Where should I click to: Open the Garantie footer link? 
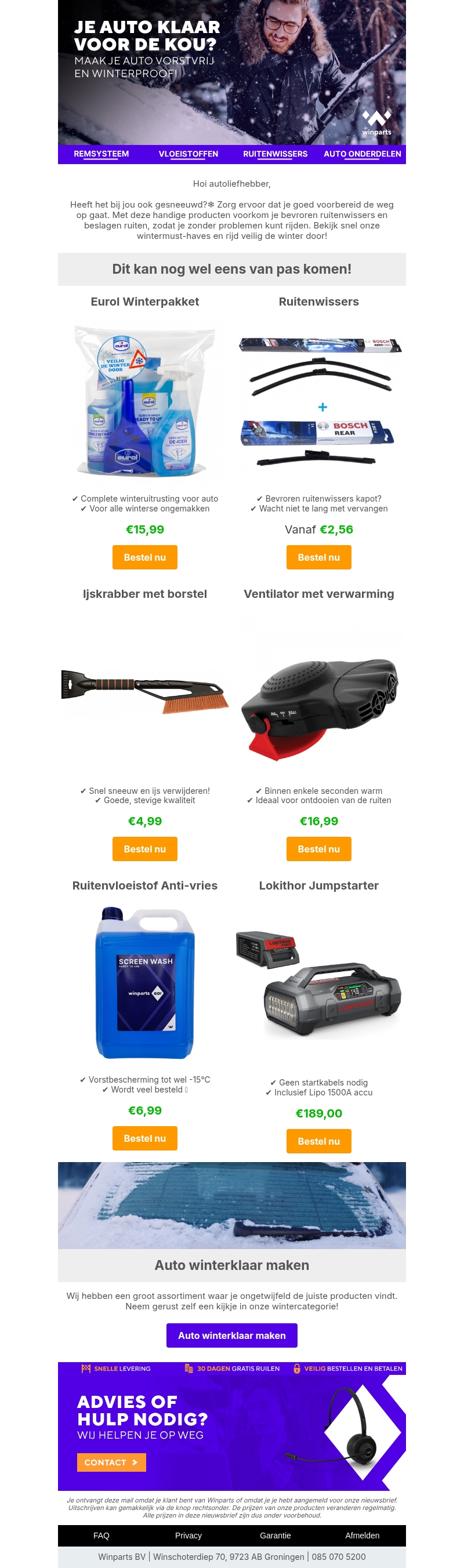274,1535
